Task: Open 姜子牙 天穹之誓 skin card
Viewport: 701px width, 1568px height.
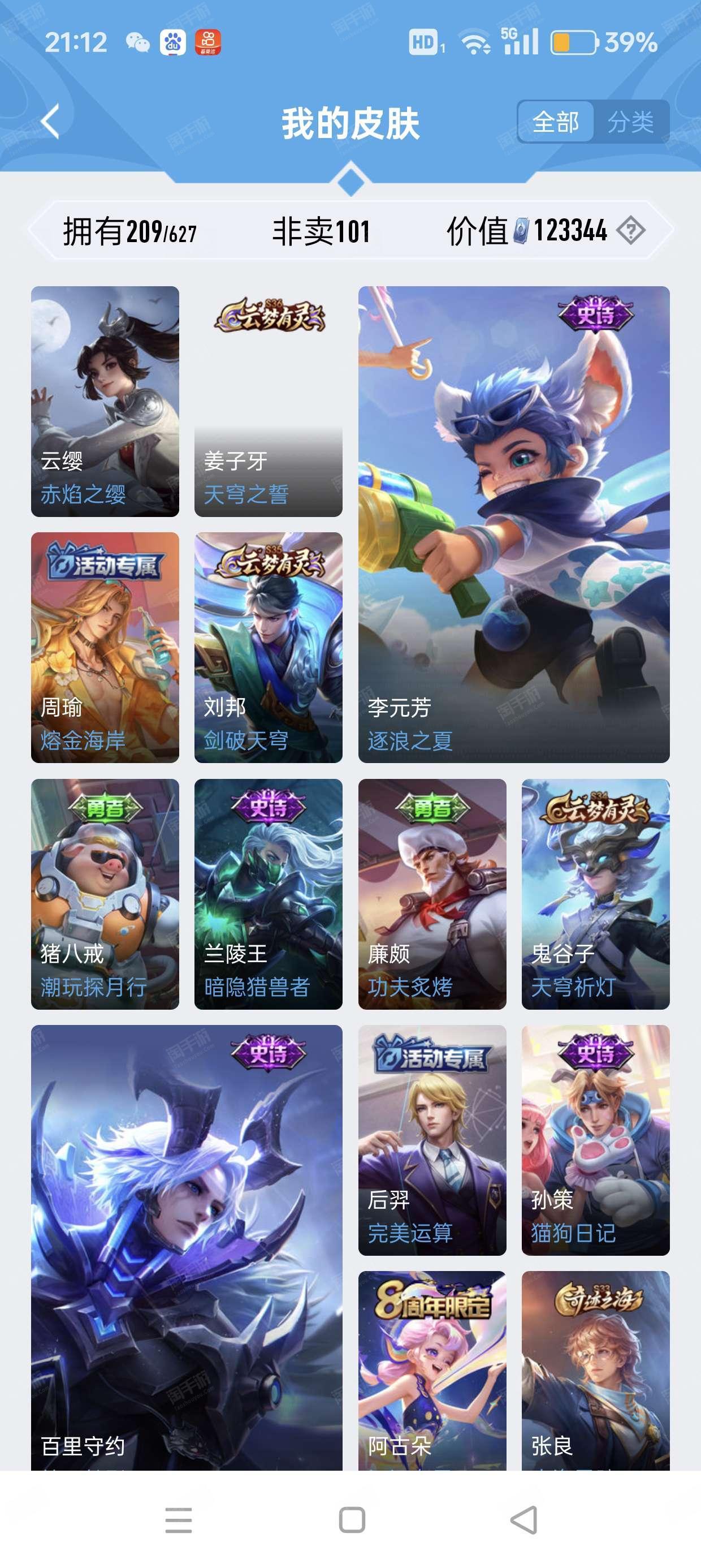Action: pos(269,402)
